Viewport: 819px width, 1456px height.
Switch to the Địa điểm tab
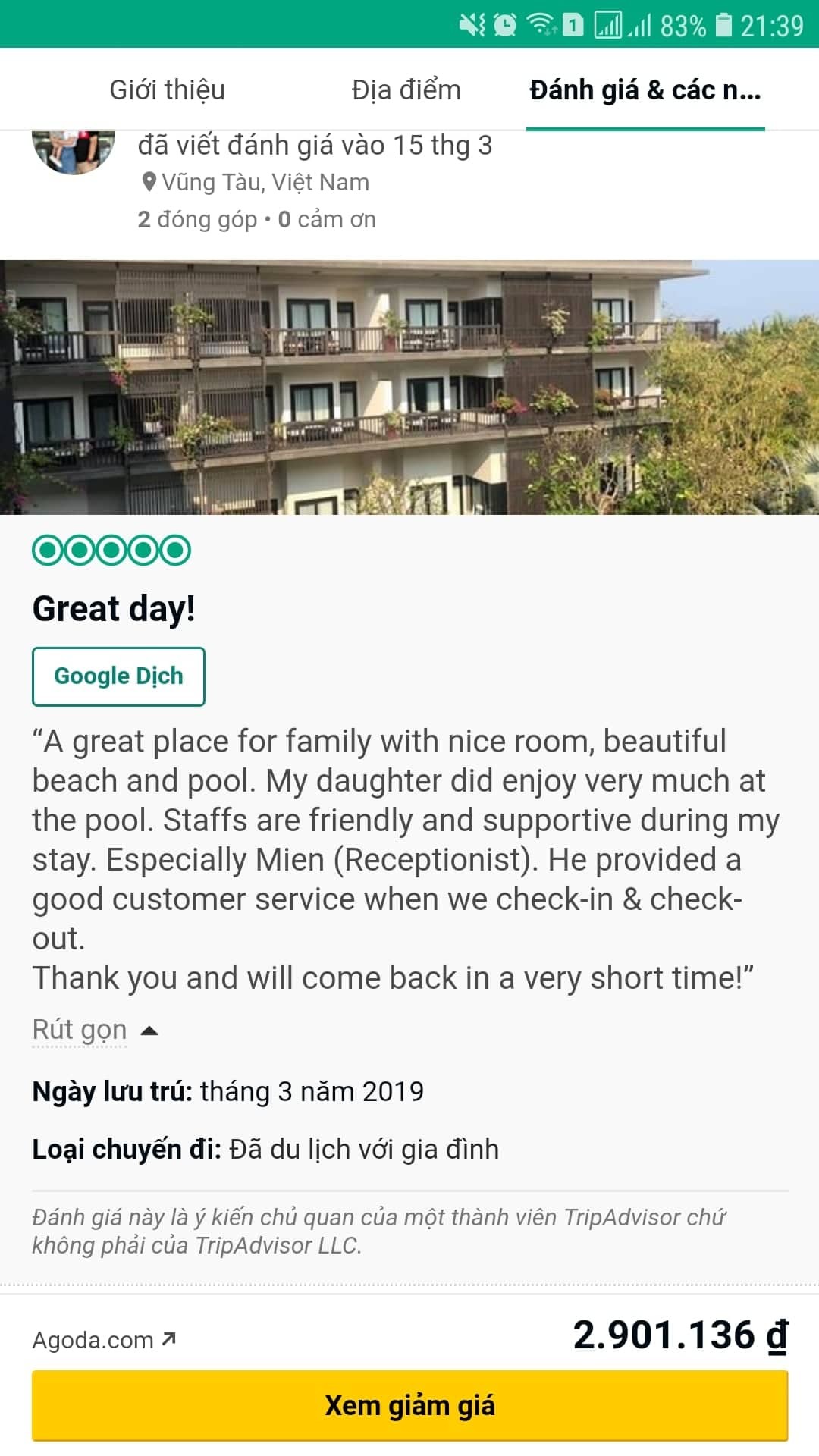(x=406, y=89)
